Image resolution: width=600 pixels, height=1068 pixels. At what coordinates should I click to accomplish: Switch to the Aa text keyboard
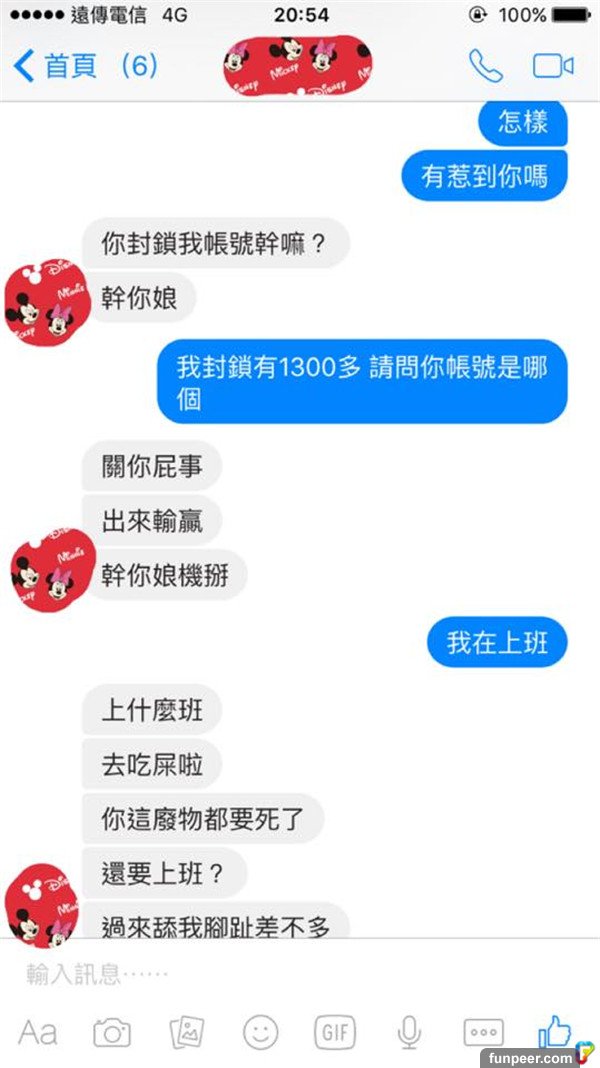click(38, 1032)
